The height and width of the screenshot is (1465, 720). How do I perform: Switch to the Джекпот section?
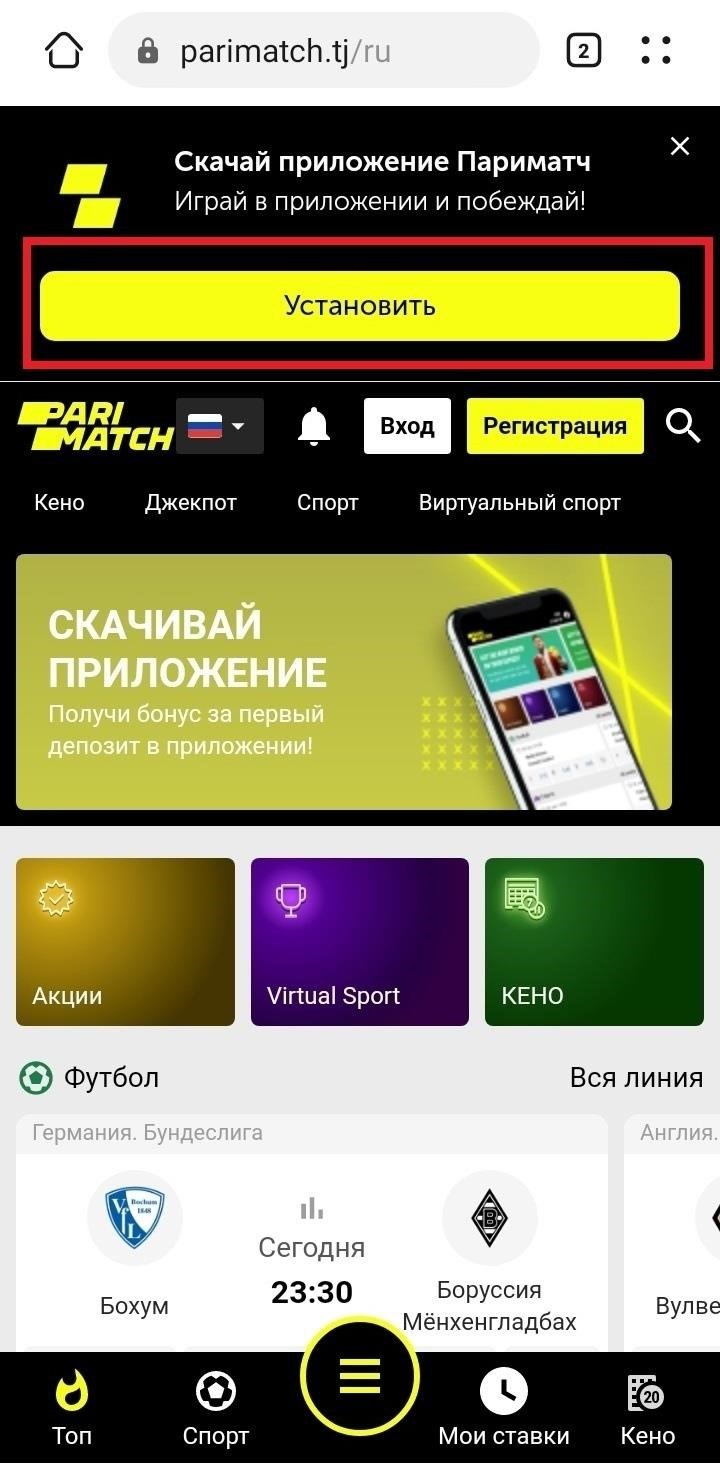[x=190, y=503]
